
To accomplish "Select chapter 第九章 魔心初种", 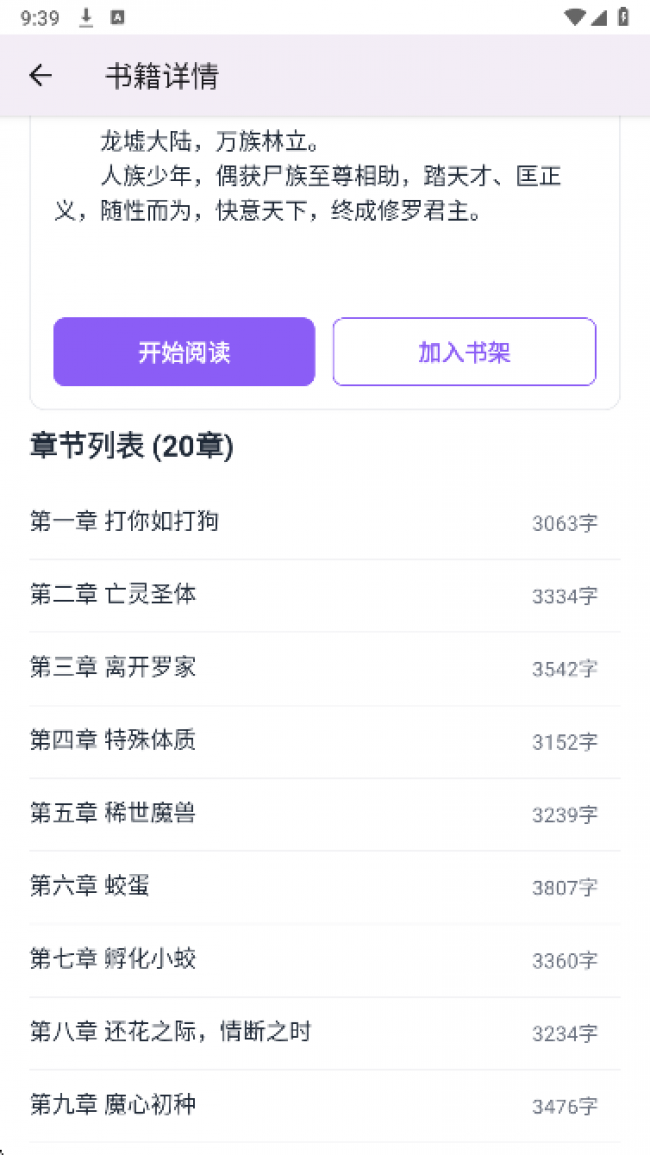I will pos(114,1105).
